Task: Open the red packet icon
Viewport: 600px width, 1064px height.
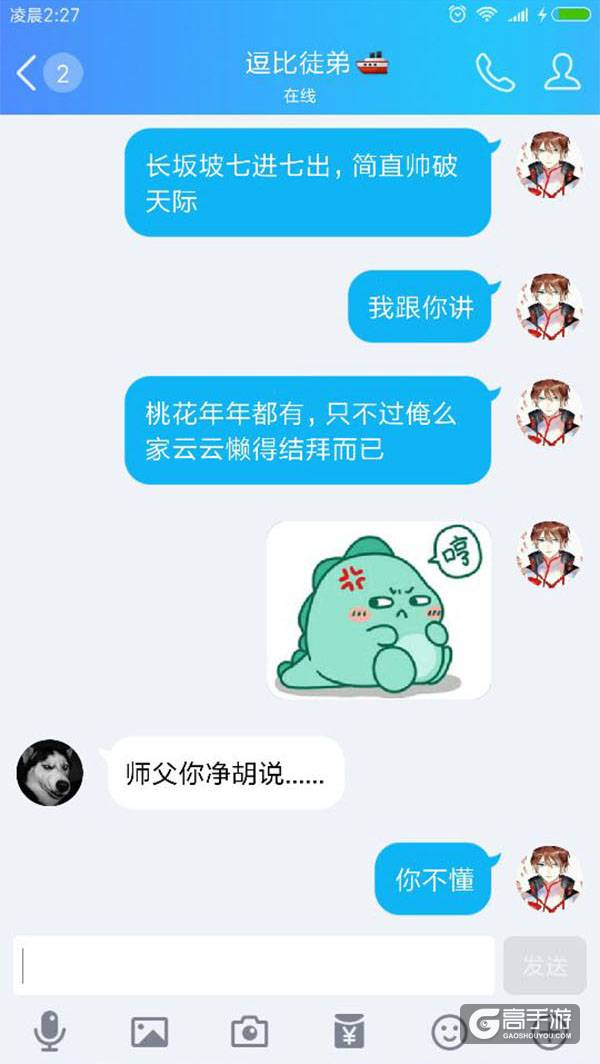Action: 349,1030
